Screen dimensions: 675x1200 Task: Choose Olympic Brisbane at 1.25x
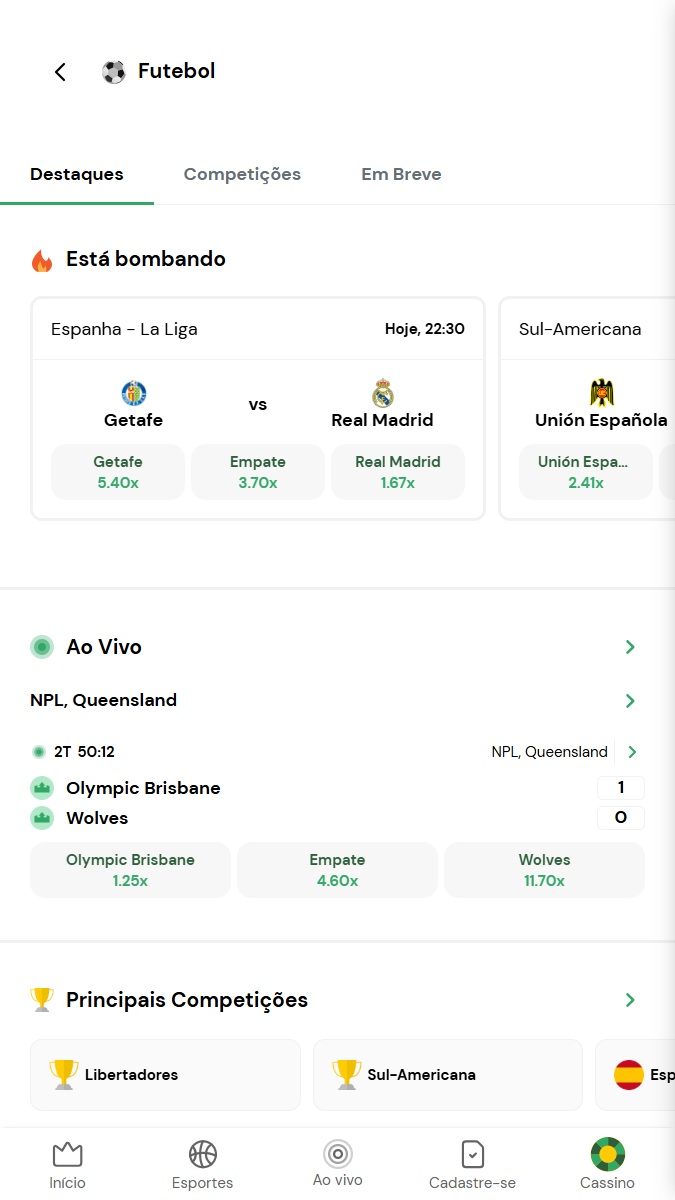[131, 870]
